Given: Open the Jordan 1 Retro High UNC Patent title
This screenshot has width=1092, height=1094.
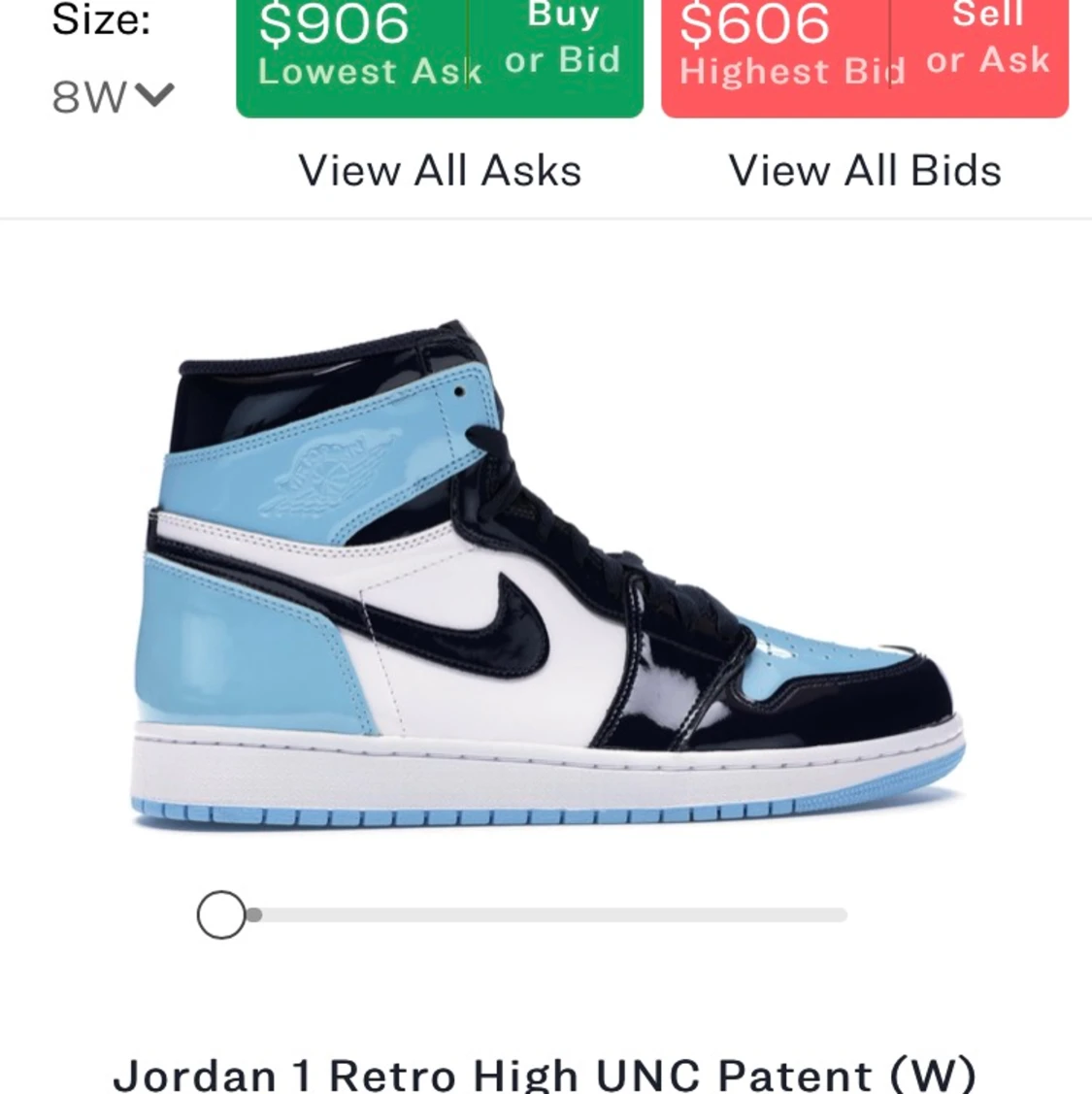Looking at the screenshot, I should point(546,1075).
